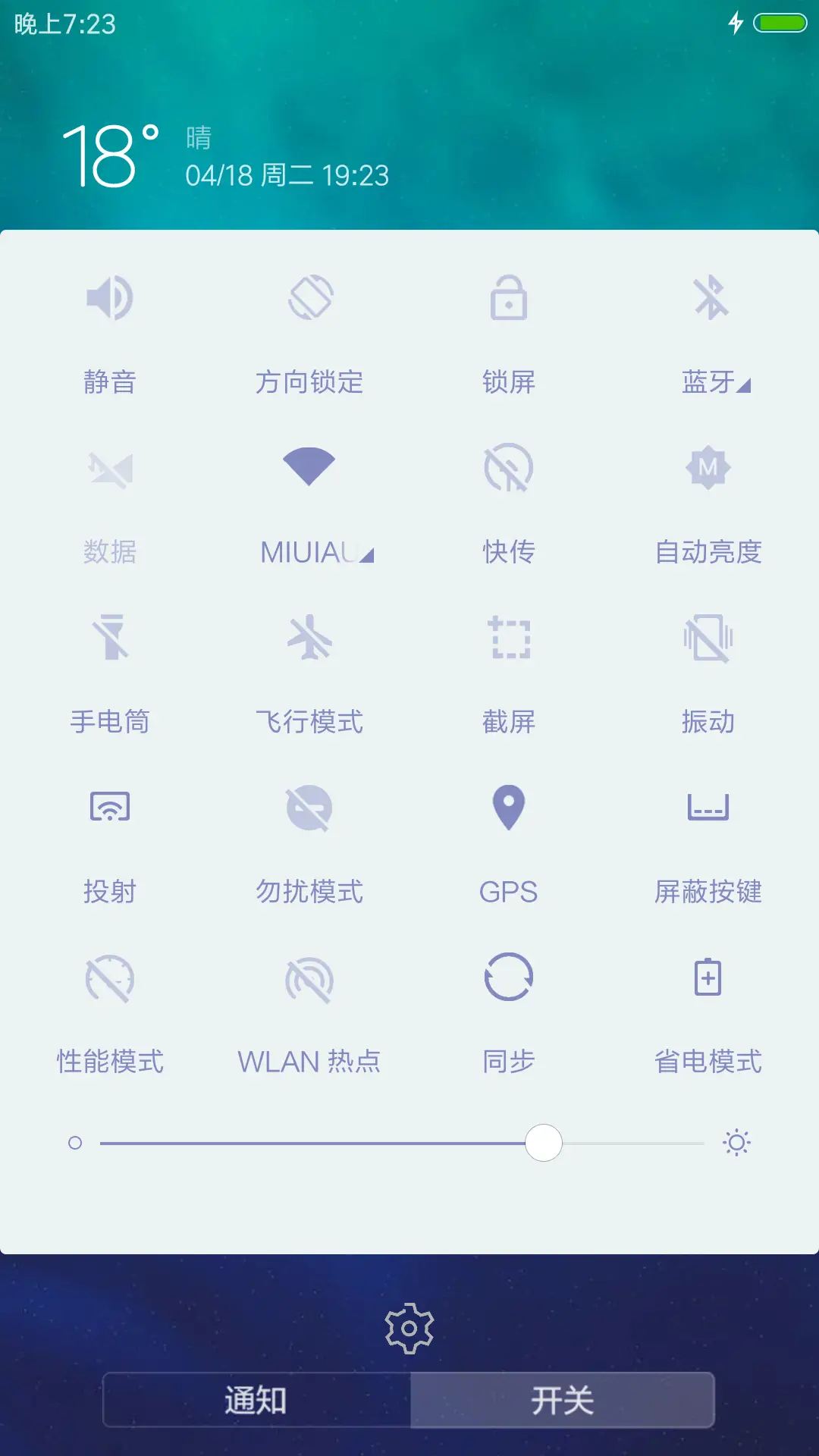Switch to the 通知 notifications tab

[x=254, y=1399]
